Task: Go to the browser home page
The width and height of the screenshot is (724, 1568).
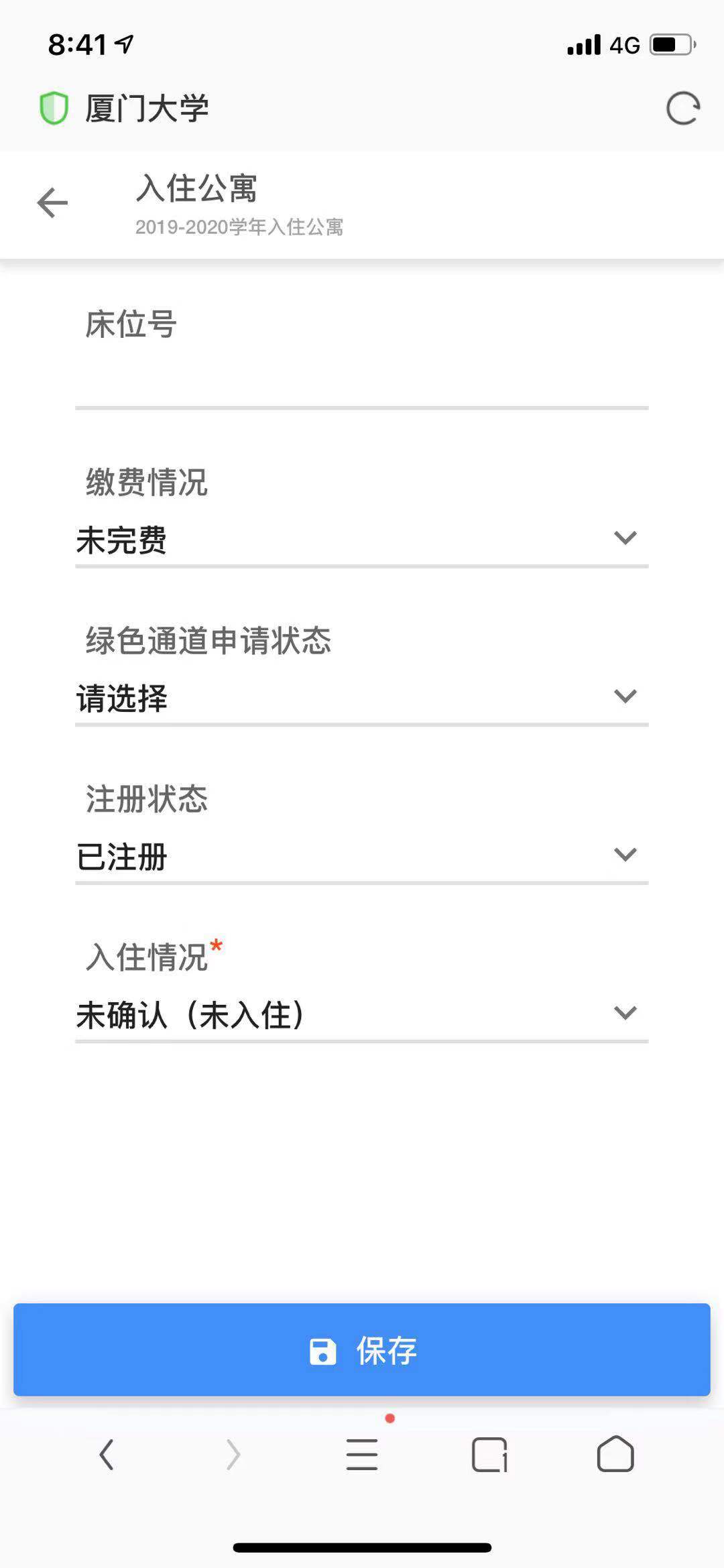Action: pos(615,1455)
